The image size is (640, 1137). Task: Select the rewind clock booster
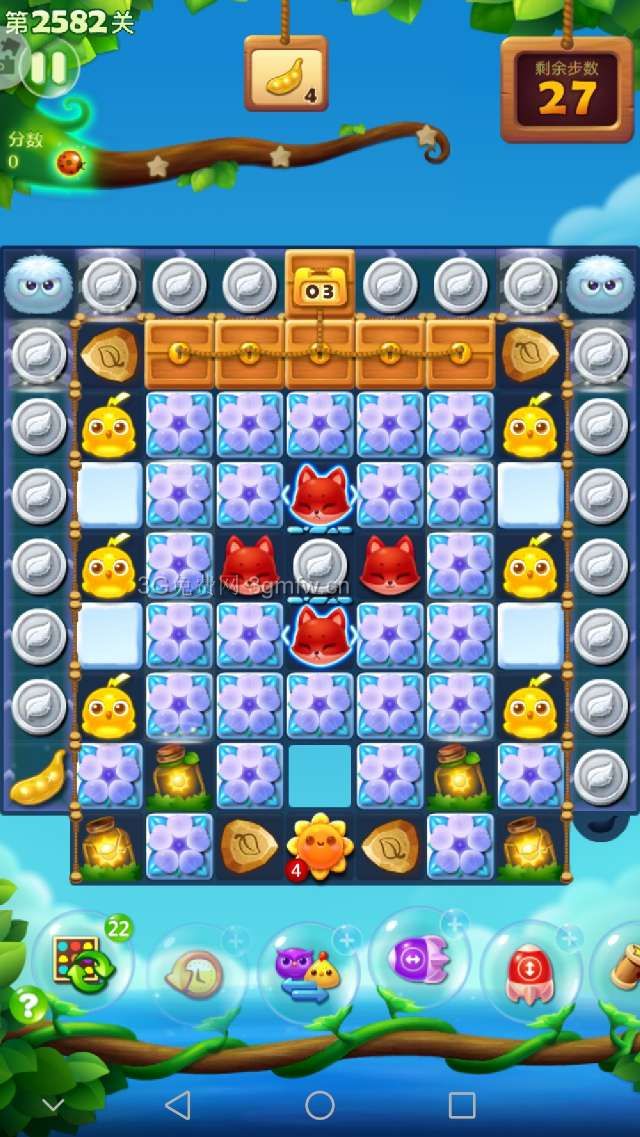tap(199, 970)
